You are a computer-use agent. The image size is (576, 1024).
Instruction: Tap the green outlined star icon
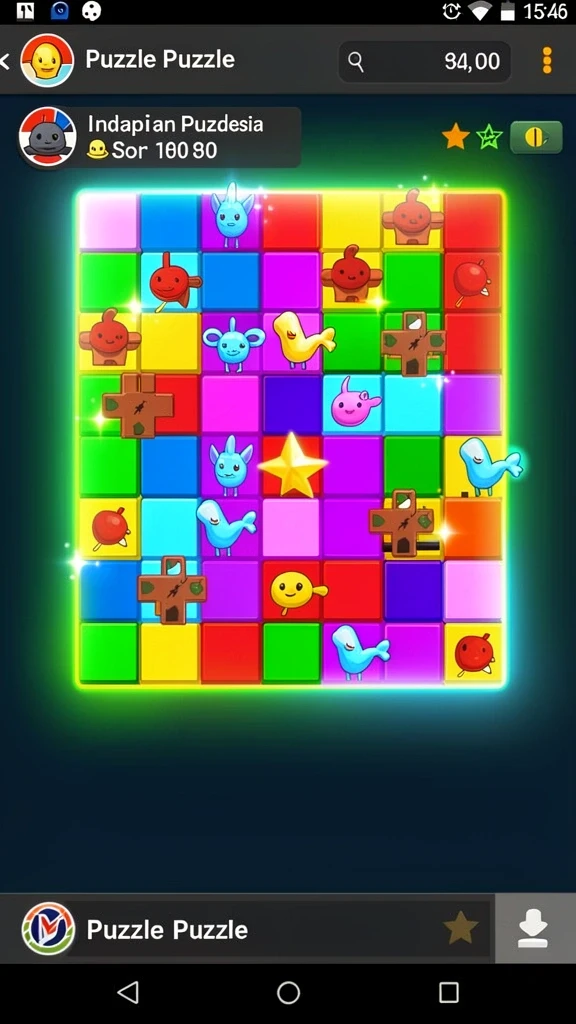pyautogui.click(x=489, y=137)
